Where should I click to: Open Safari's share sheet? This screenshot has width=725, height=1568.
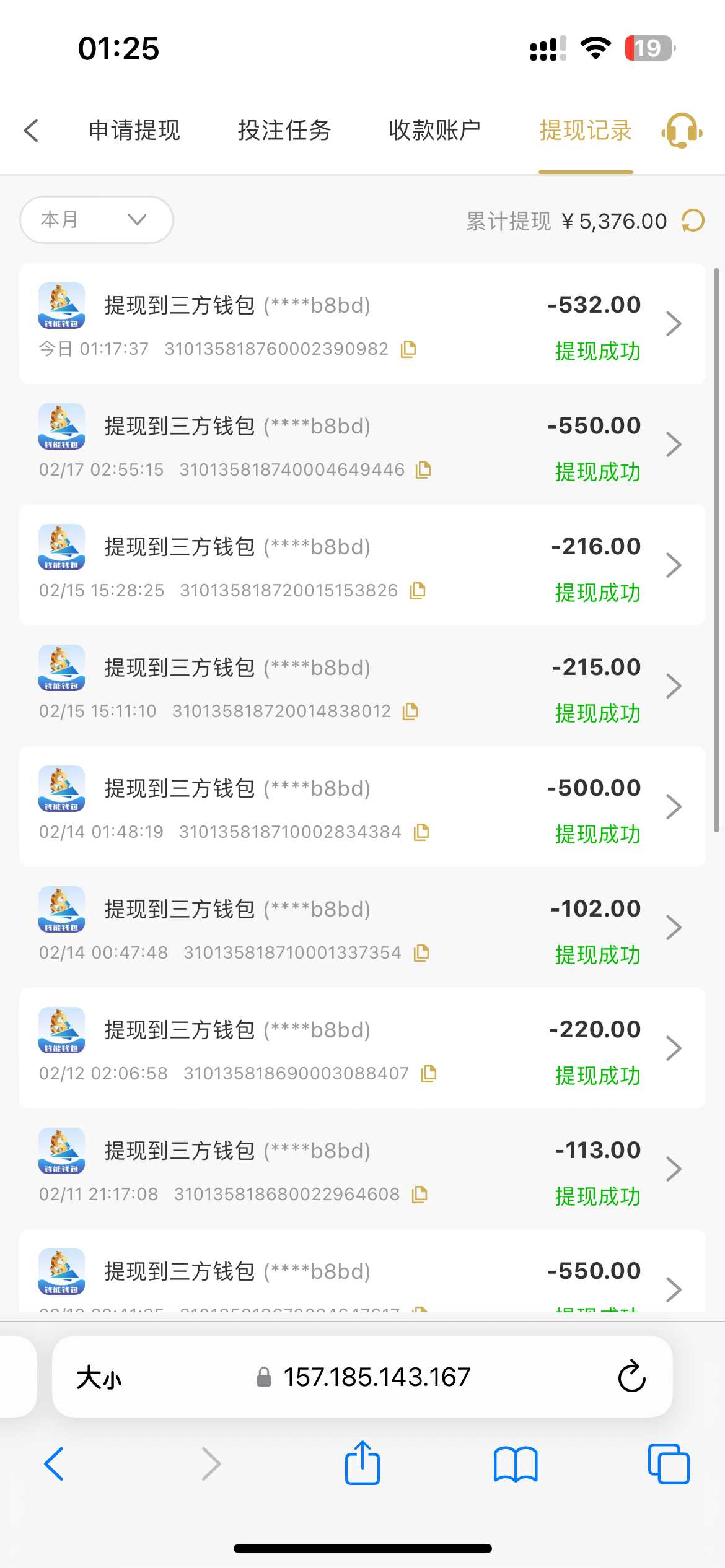362,1463
